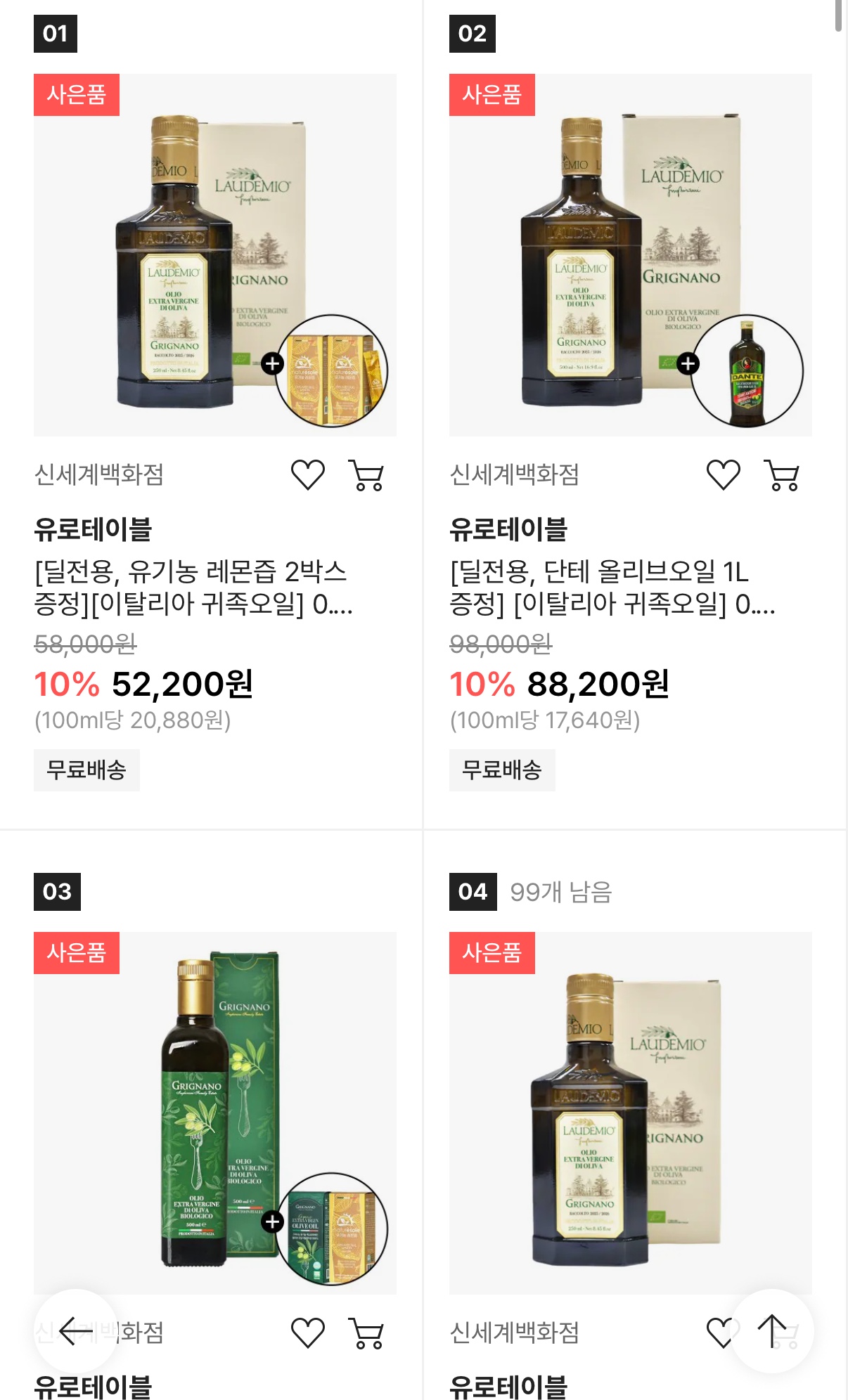Open product 02 with Dante olive oil gift

[x=630, y=254]
